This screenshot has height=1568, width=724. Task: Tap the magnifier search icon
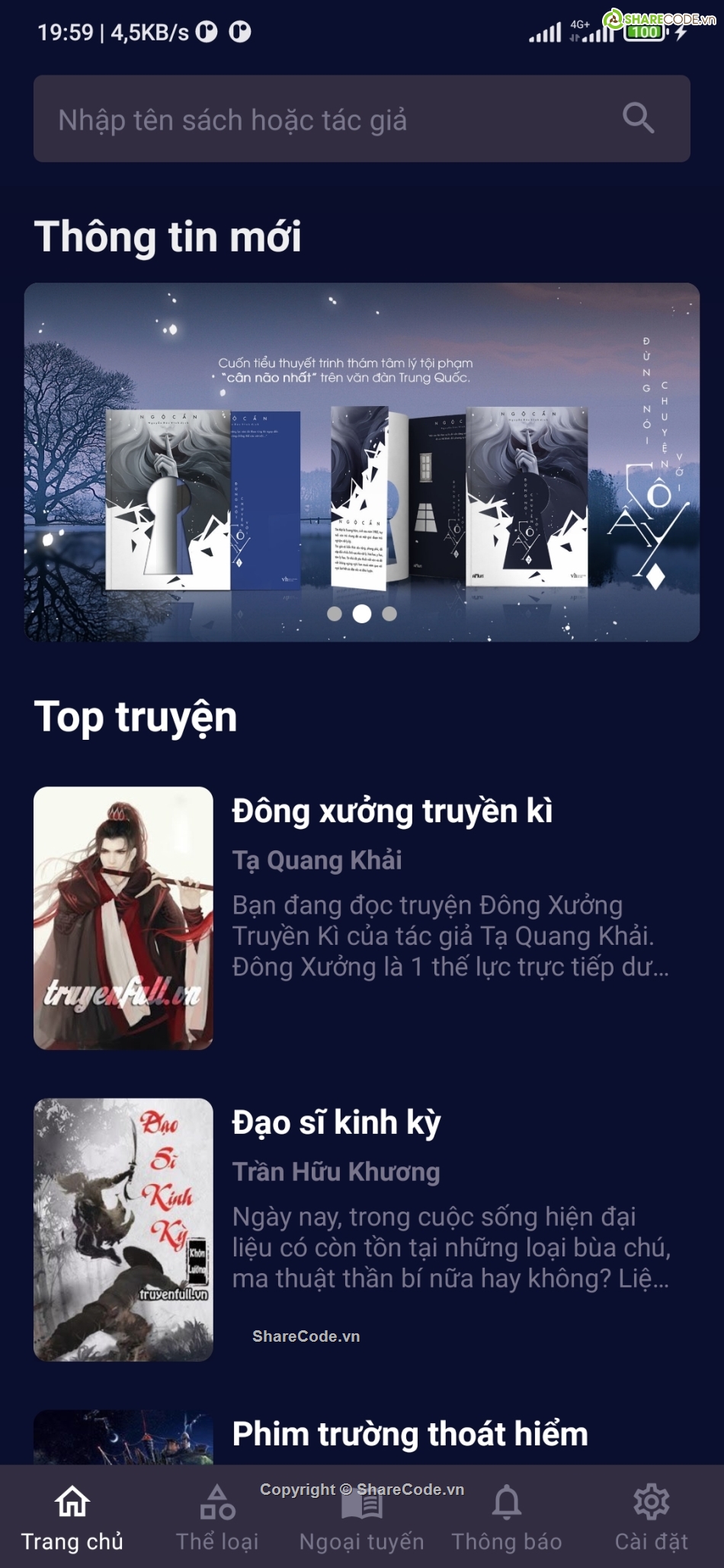point(638,119)
